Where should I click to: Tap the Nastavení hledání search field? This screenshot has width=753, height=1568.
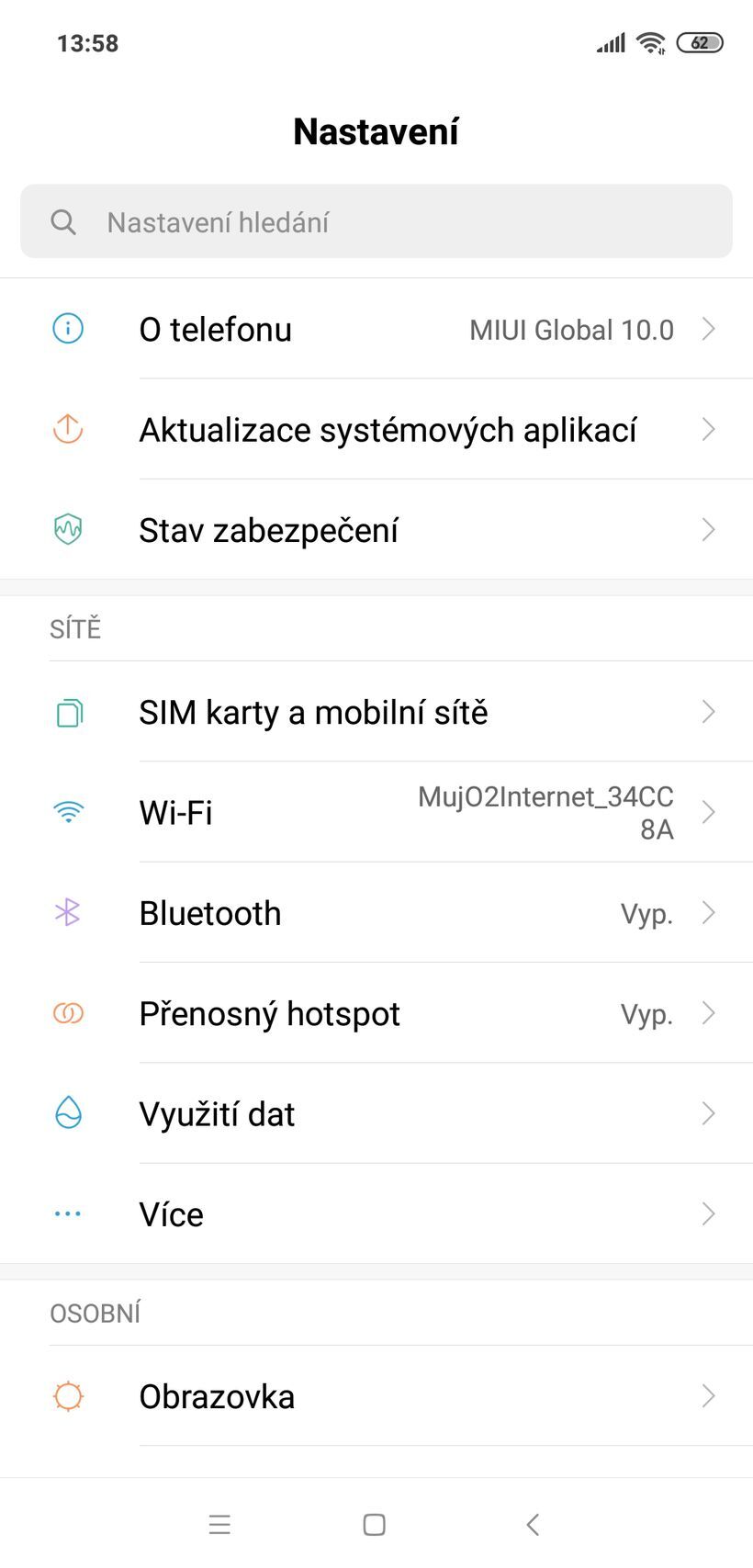tap(376, 221)
